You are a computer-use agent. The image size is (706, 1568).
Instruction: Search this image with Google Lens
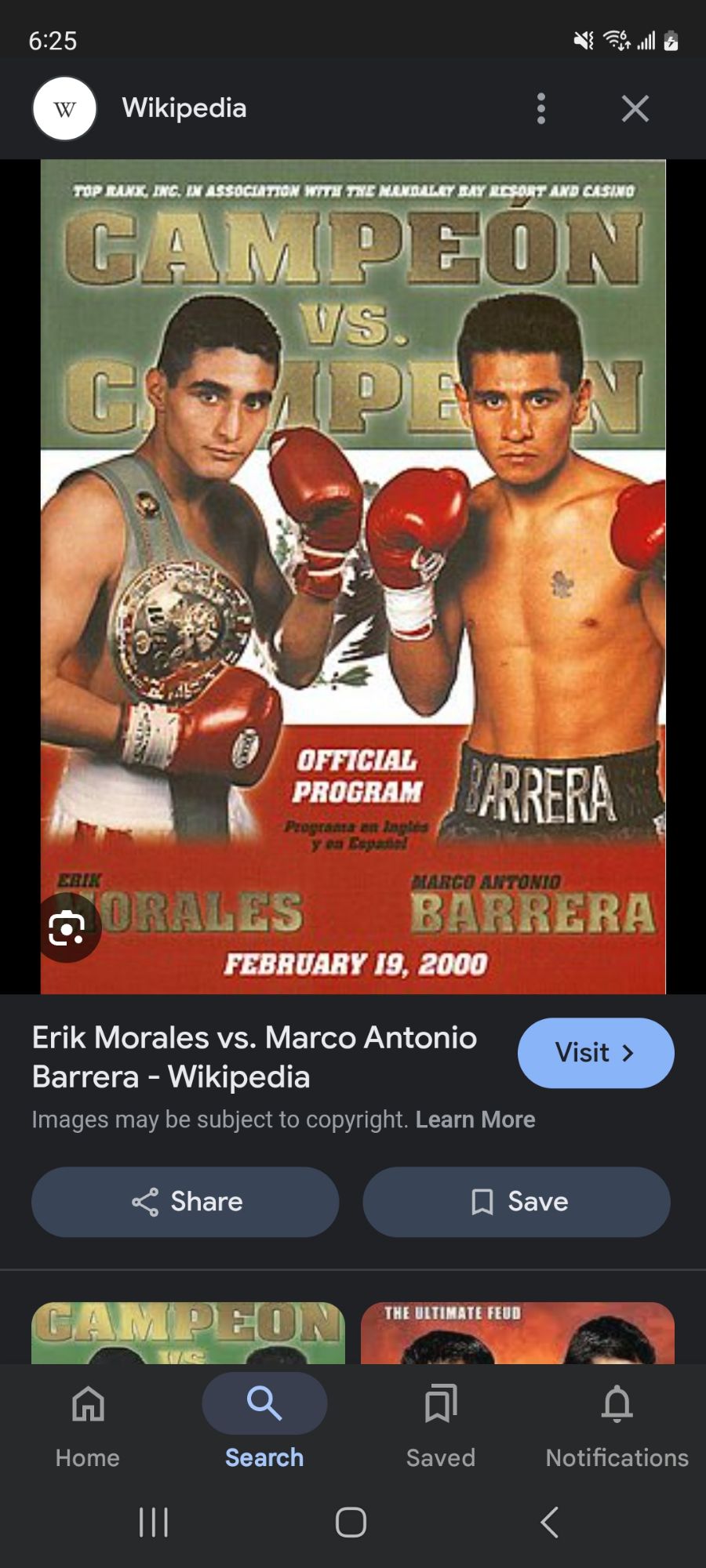pyautogui.click(x=67, y=929)
